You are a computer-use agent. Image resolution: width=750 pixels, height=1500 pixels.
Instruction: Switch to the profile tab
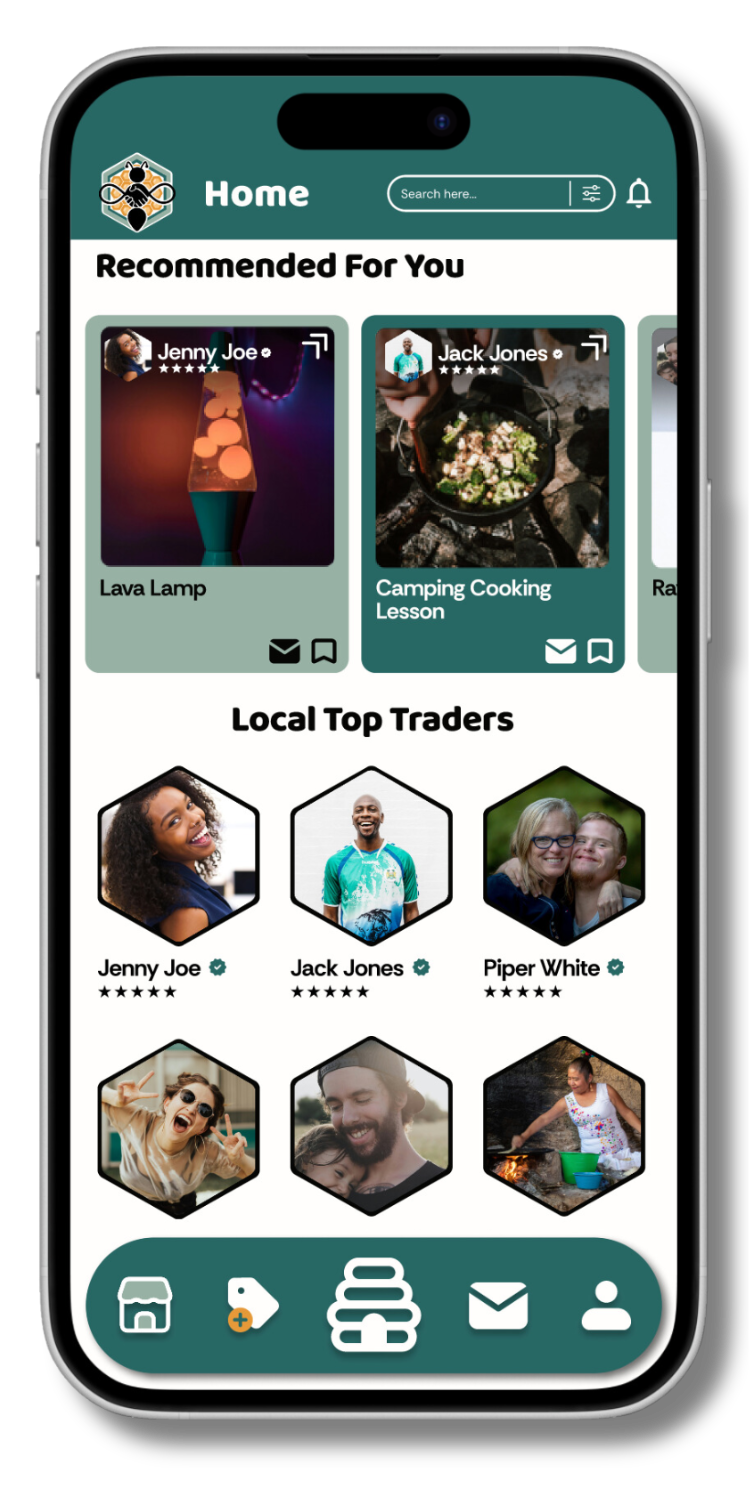(606, 1305)
